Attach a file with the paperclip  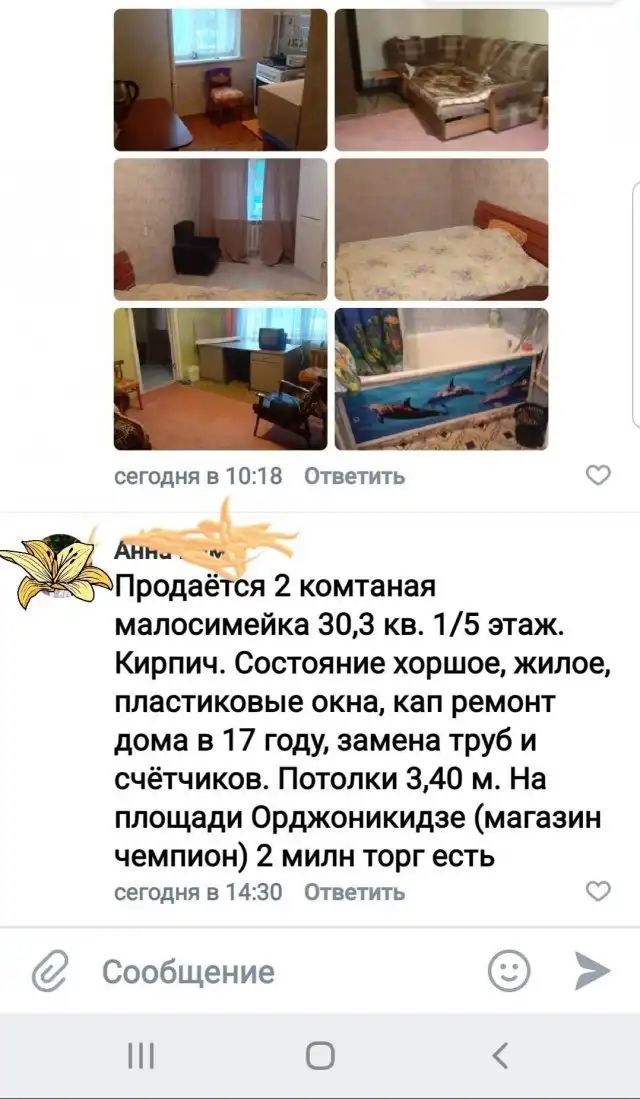tap(47, 970)
